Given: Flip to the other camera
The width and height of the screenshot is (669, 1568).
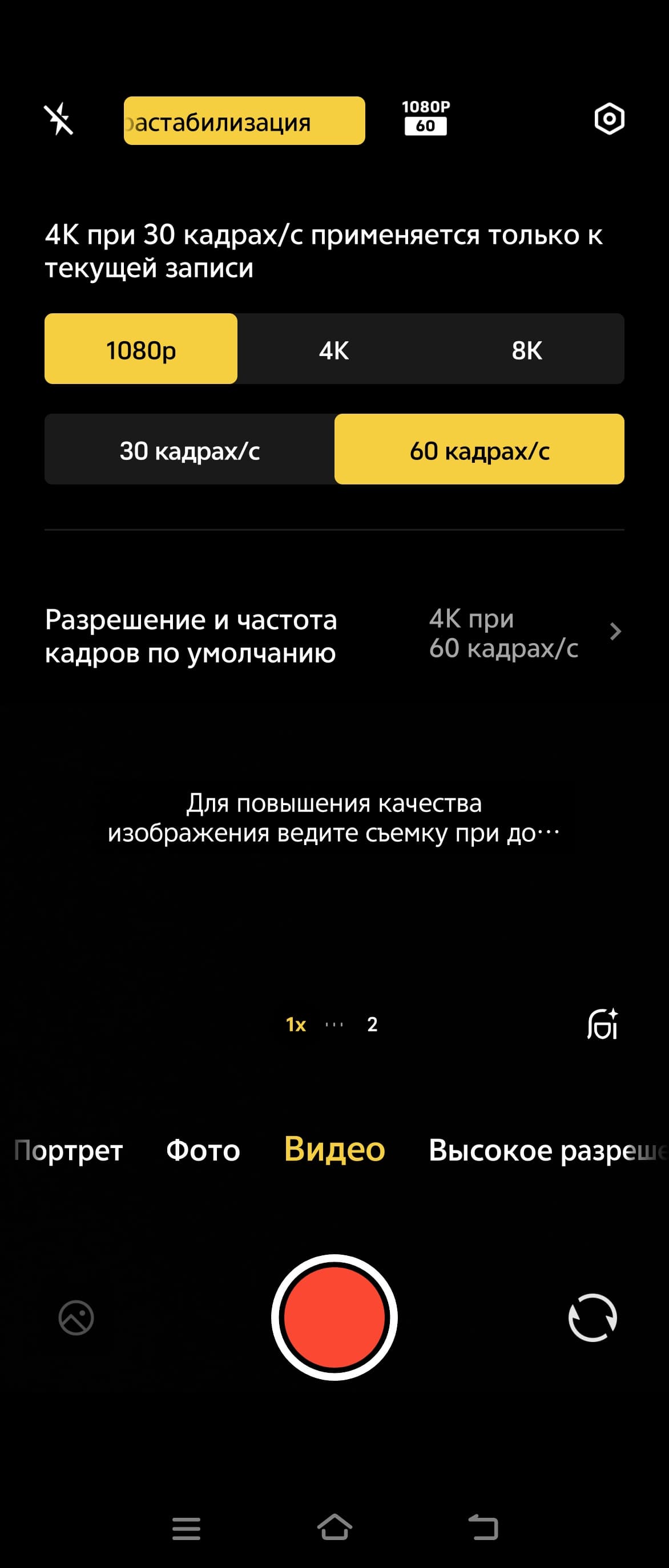Looking at the screenshot, I should (593, 1317).
